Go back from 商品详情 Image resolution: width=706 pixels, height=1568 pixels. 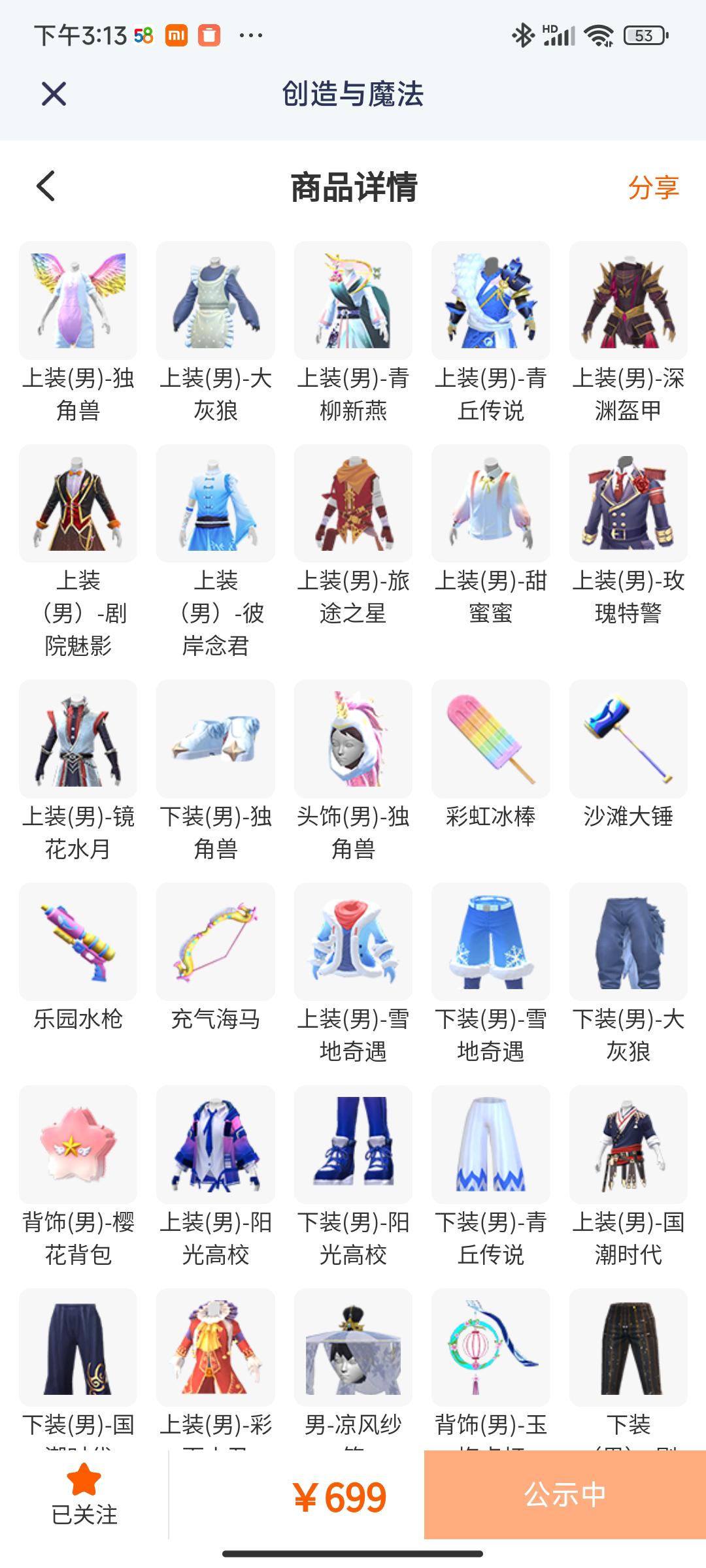coord(46,187)
